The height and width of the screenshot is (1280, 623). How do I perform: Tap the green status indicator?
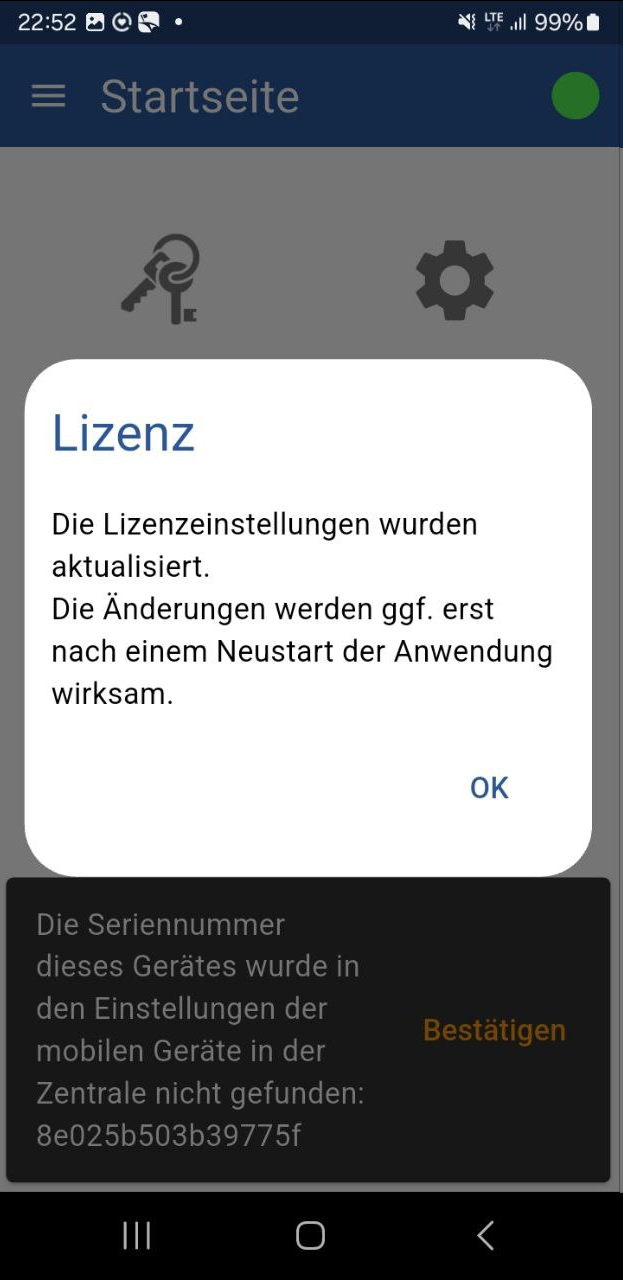575,96
